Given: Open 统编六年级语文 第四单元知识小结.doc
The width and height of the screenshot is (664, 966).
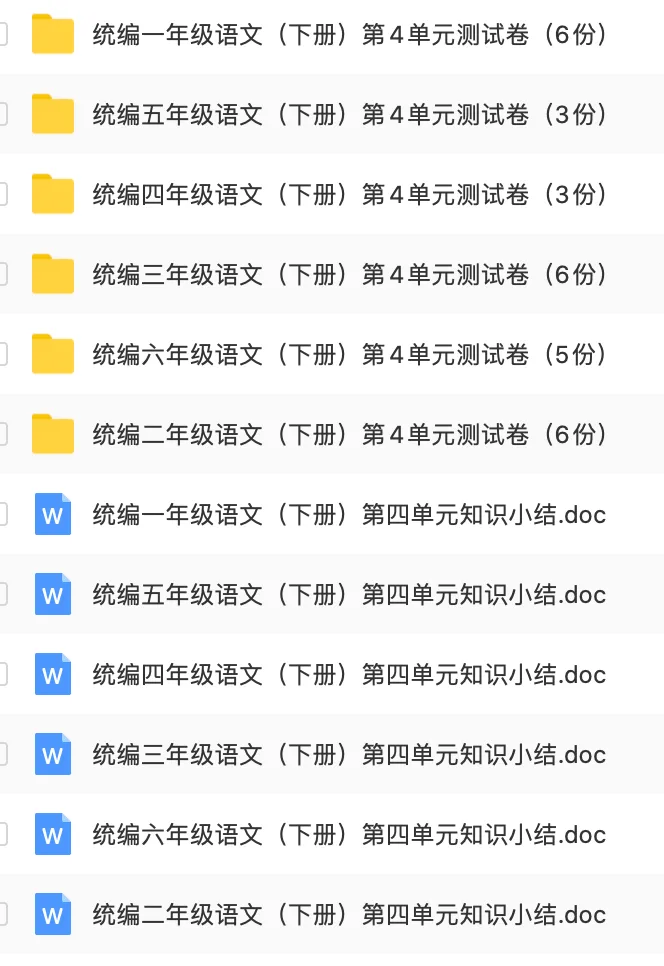Looking at the screenshot, I should click(x=349, y=835).
